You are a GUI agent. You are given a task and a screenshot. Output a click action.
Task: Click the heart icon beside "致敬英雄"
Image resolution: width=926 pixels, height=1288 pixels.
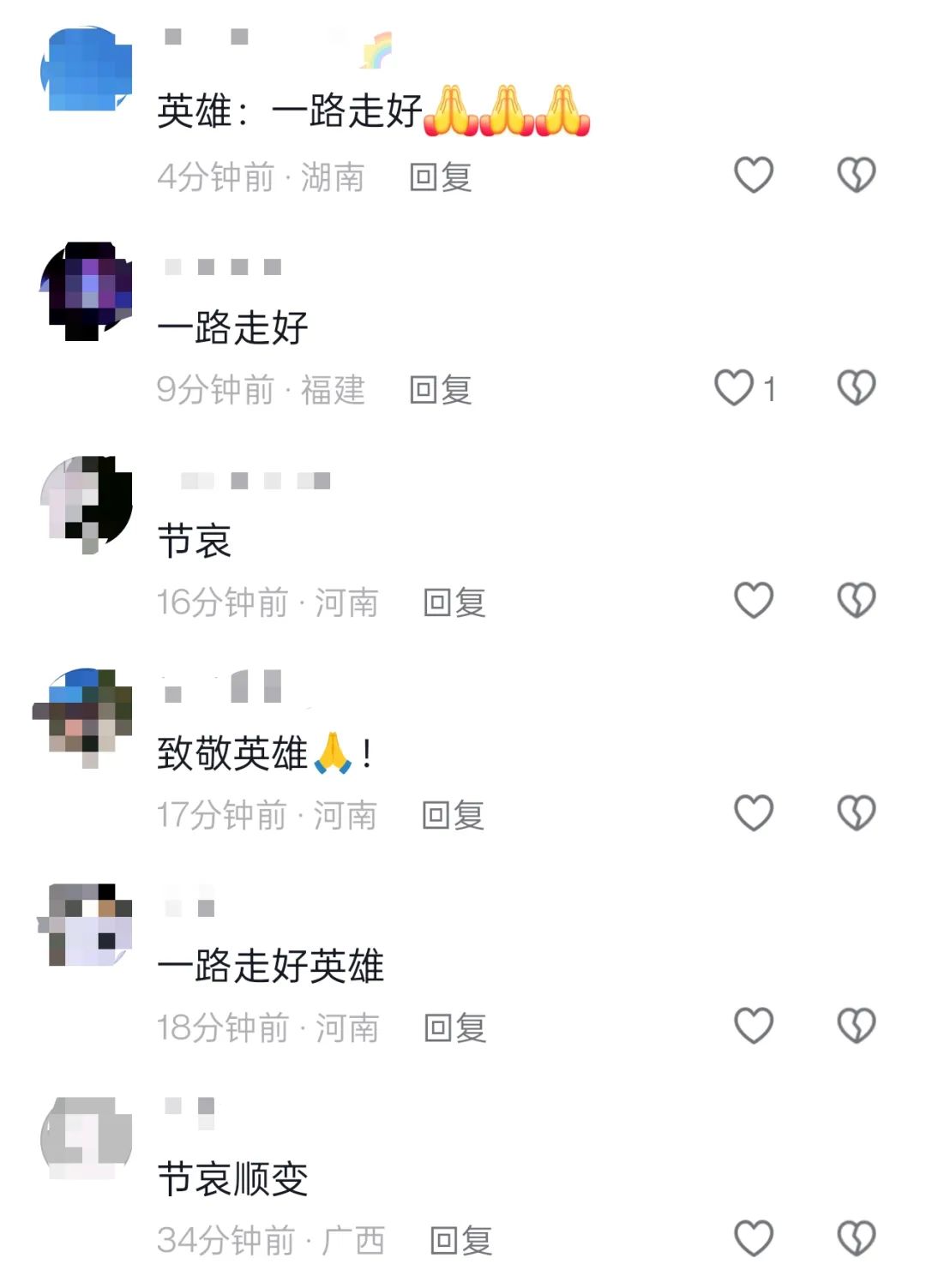point(753,810)
